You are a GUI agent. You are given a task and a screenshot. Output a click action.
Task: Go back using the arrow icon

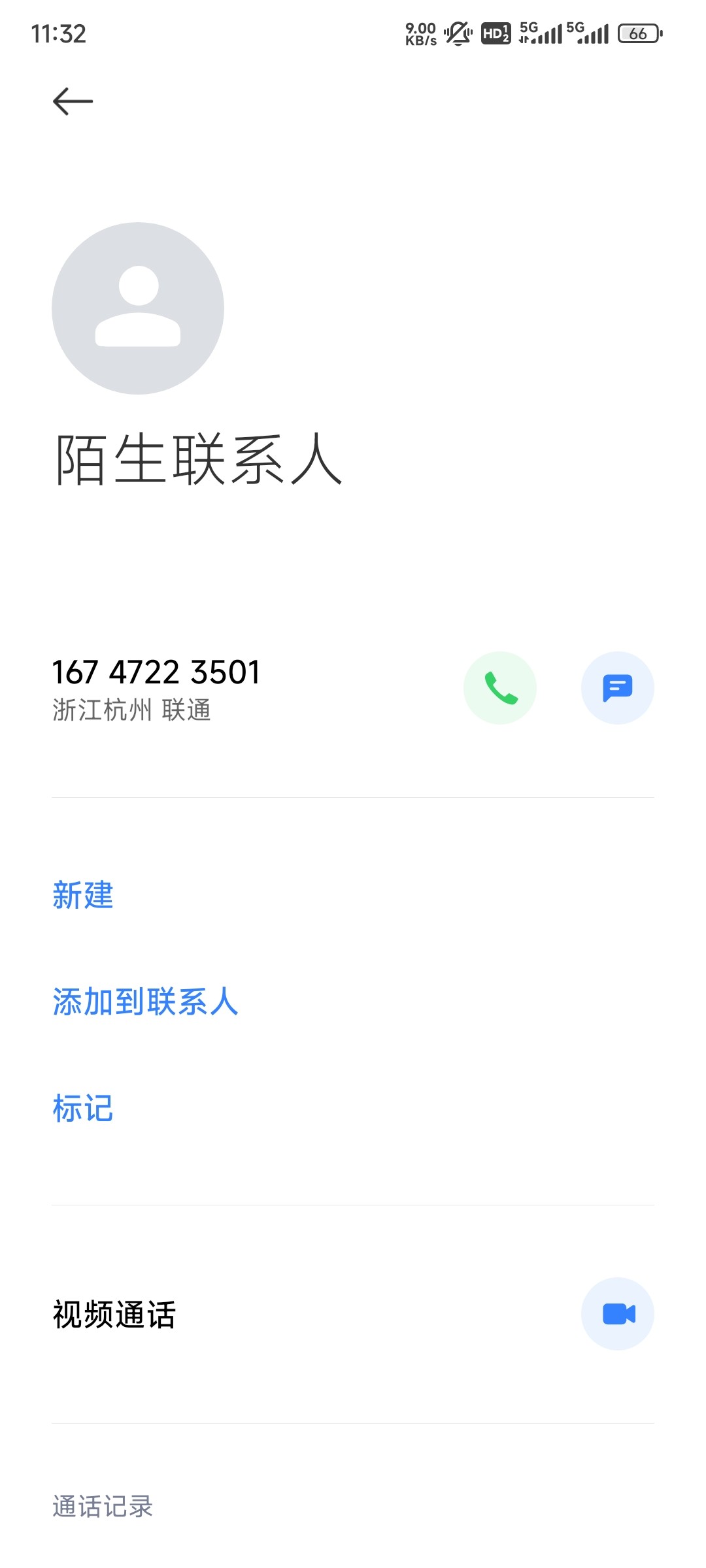[73, 101]
